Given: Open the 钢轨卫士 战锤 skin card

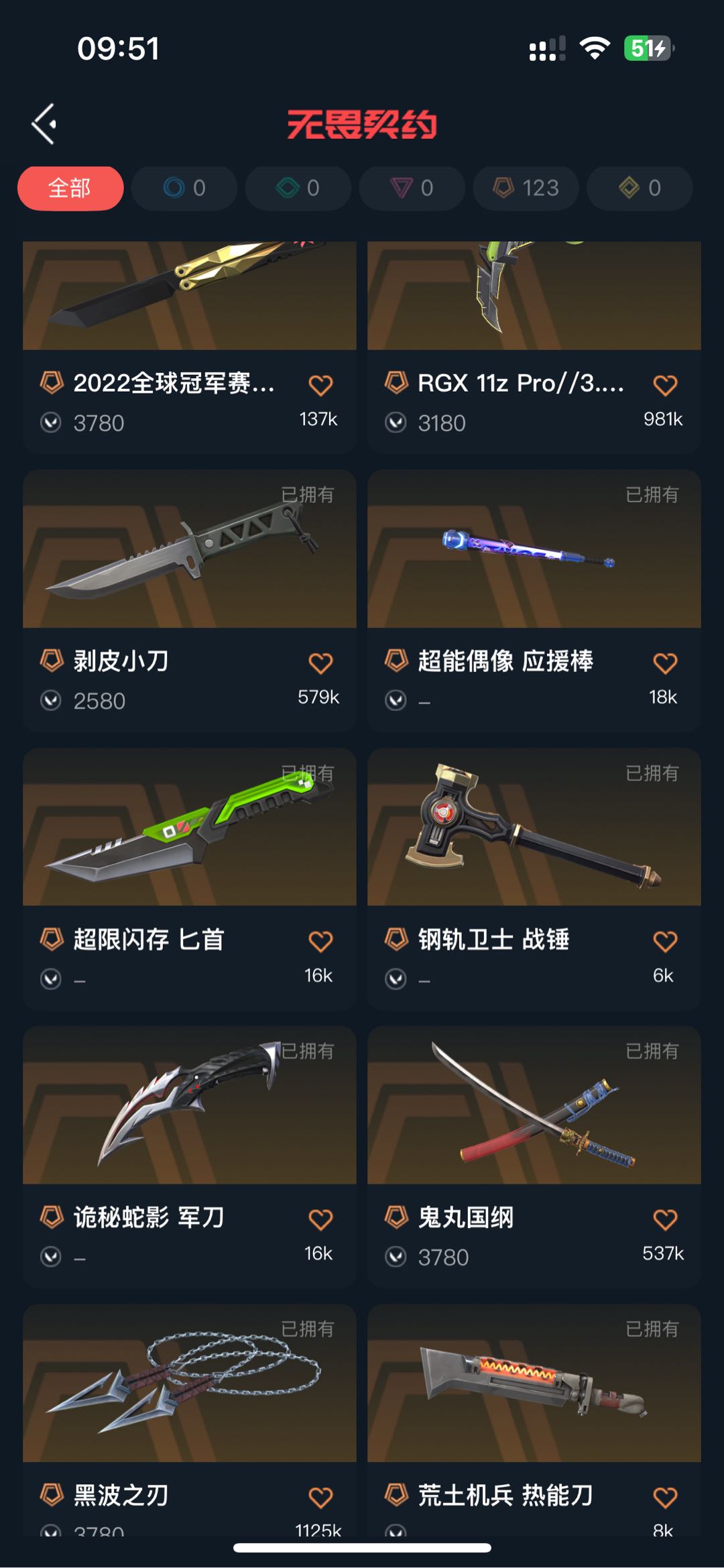Looking at the screenshot, I should click(534, 828).
